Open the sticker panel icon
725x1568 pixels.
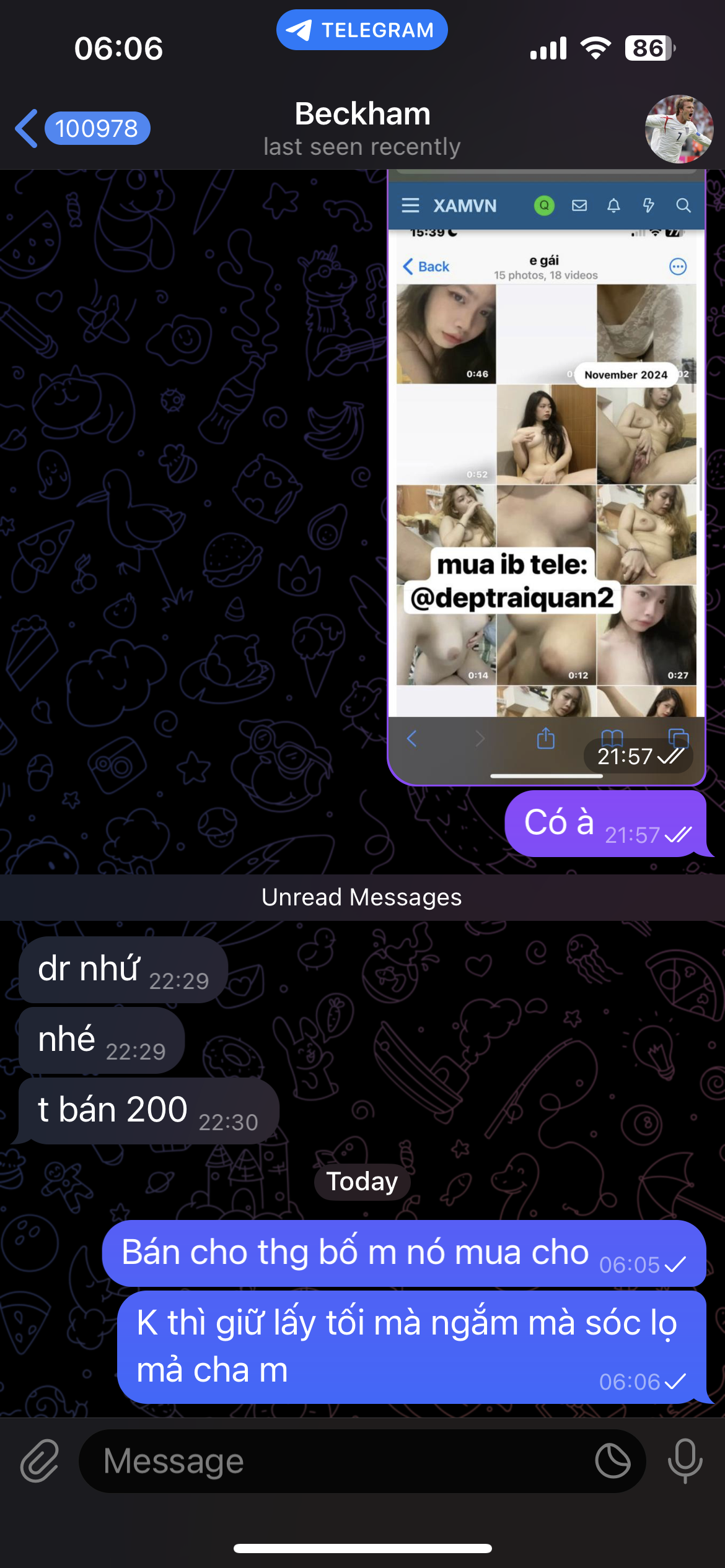coord(612,1461)
